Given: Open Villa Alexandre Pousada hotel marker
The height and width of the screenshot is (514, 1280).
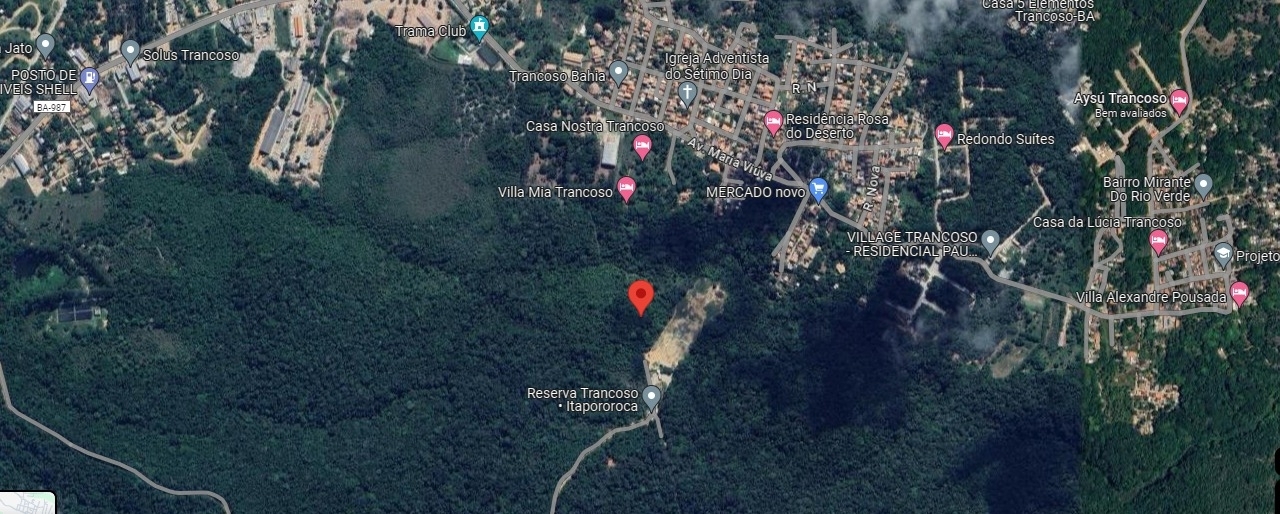Looking at the screenshot, I should point(1239,293).
